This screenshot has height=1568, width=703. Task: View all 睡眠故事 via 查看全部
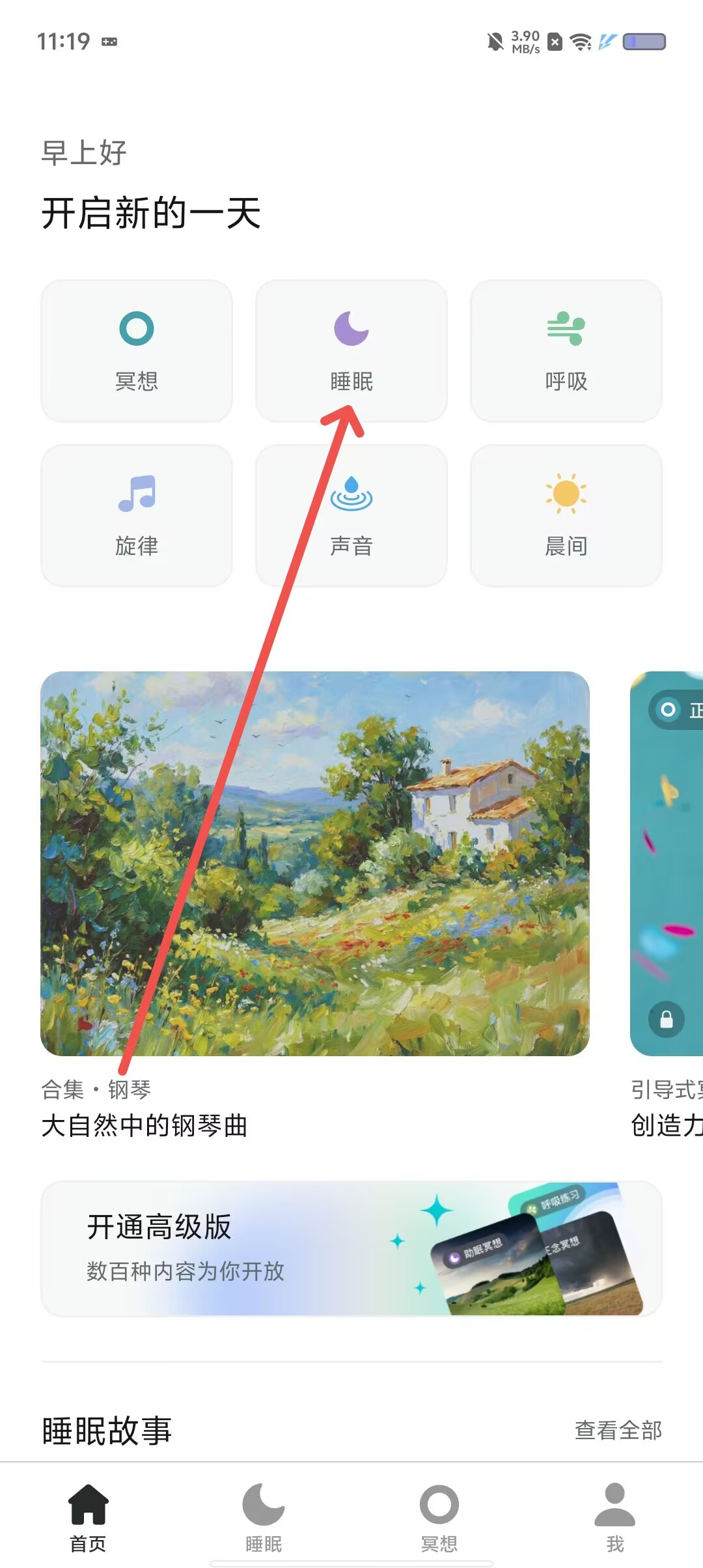618,1430
